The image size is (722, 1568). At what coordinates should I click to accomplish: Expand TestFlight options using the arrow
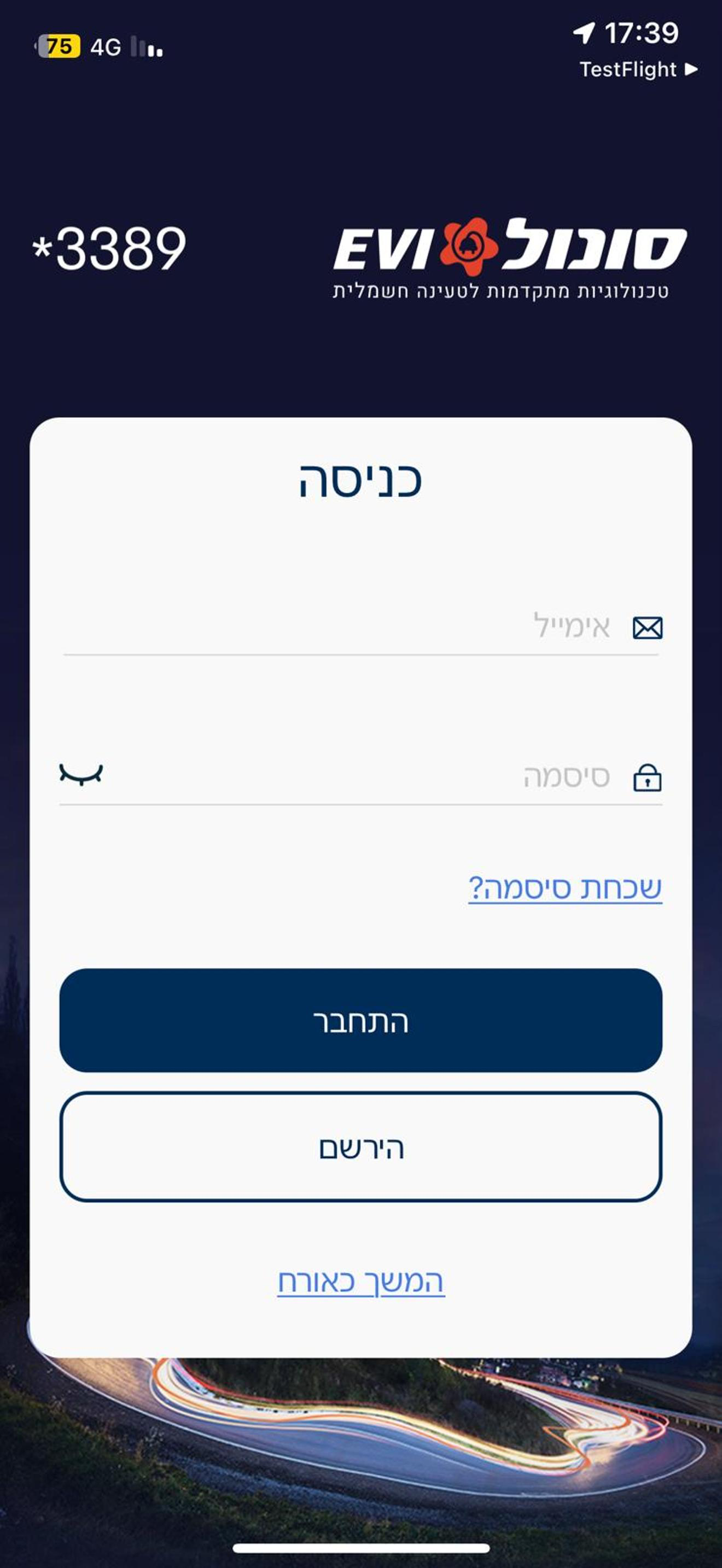tap(690, 70)
